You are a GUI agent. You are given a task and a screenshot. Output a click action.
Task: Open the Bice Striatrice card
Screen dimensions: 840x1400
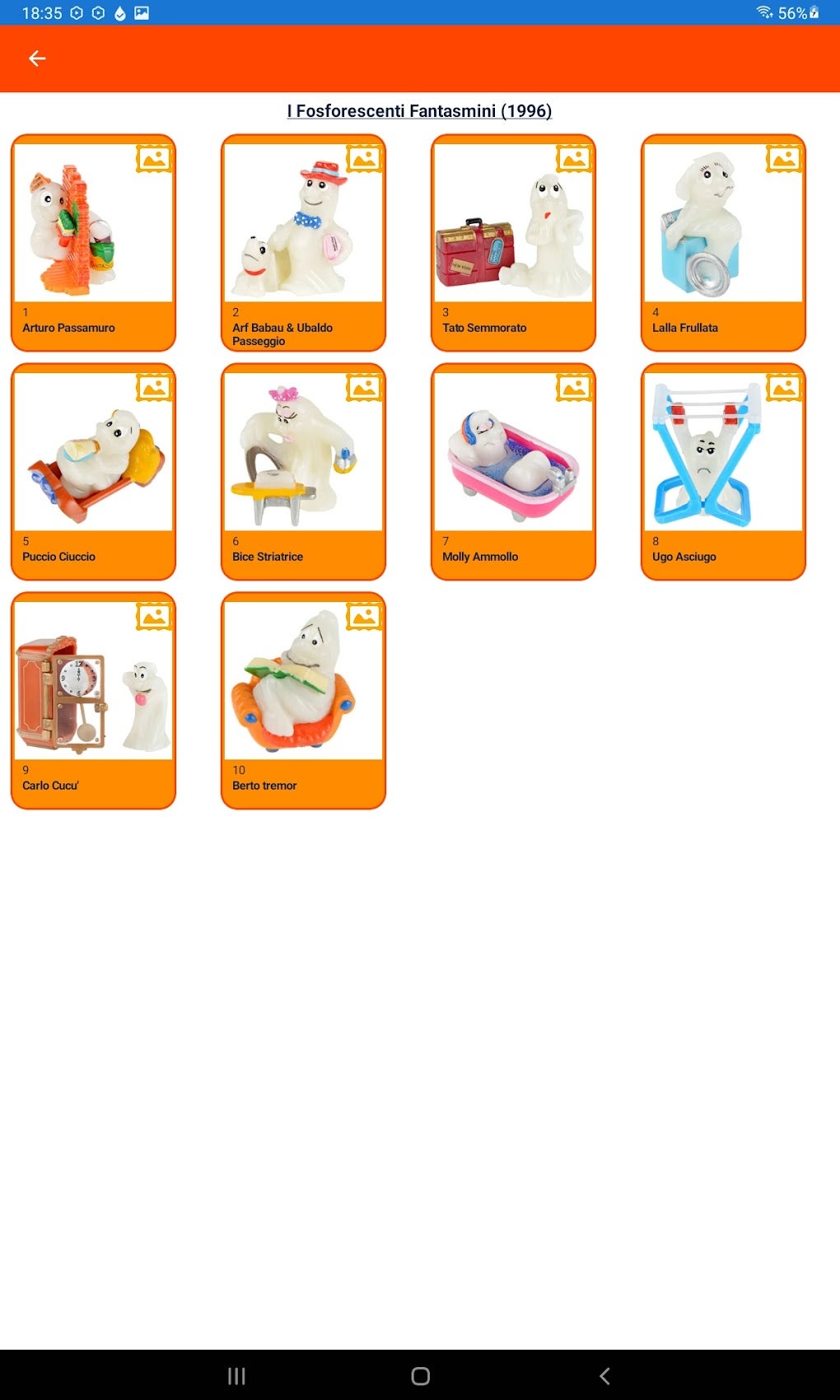(x=303, y=472)
